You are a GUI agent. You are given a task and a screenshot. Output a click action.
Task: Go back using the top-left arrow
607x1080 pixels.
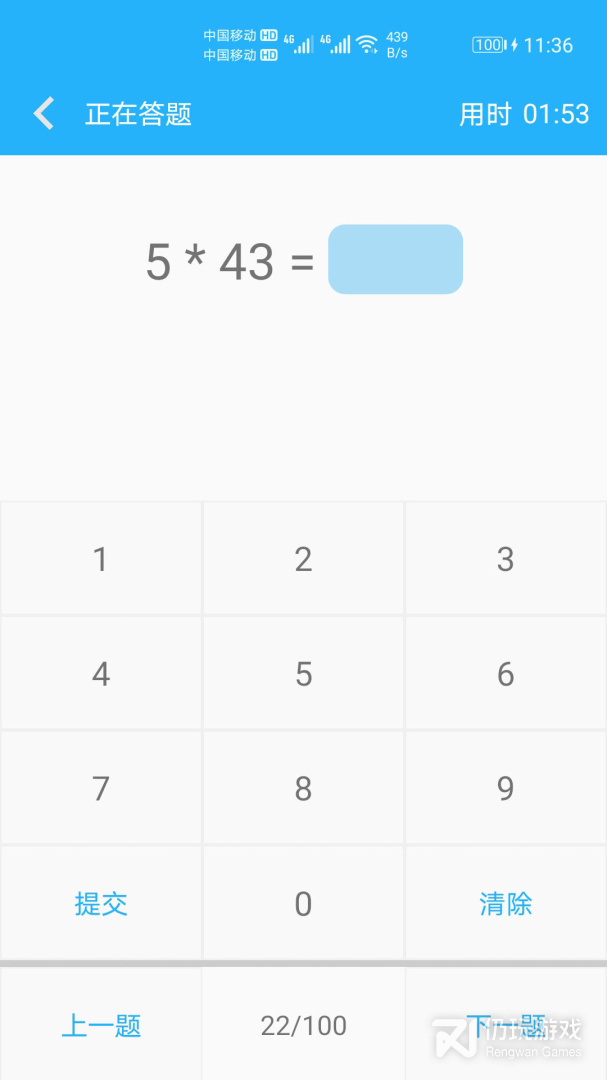(x=43, y=114)
